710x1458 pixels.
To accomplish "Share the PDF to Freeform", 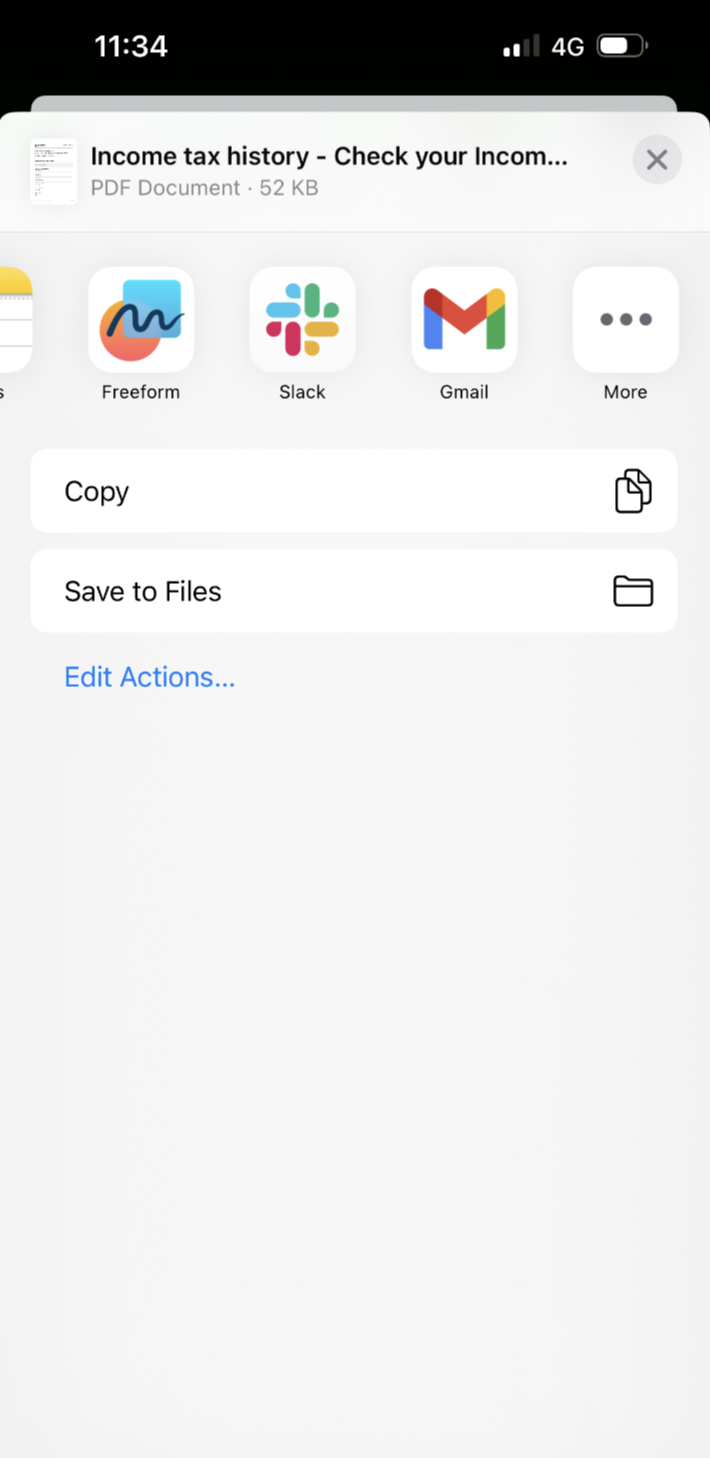I will point(141,320).
